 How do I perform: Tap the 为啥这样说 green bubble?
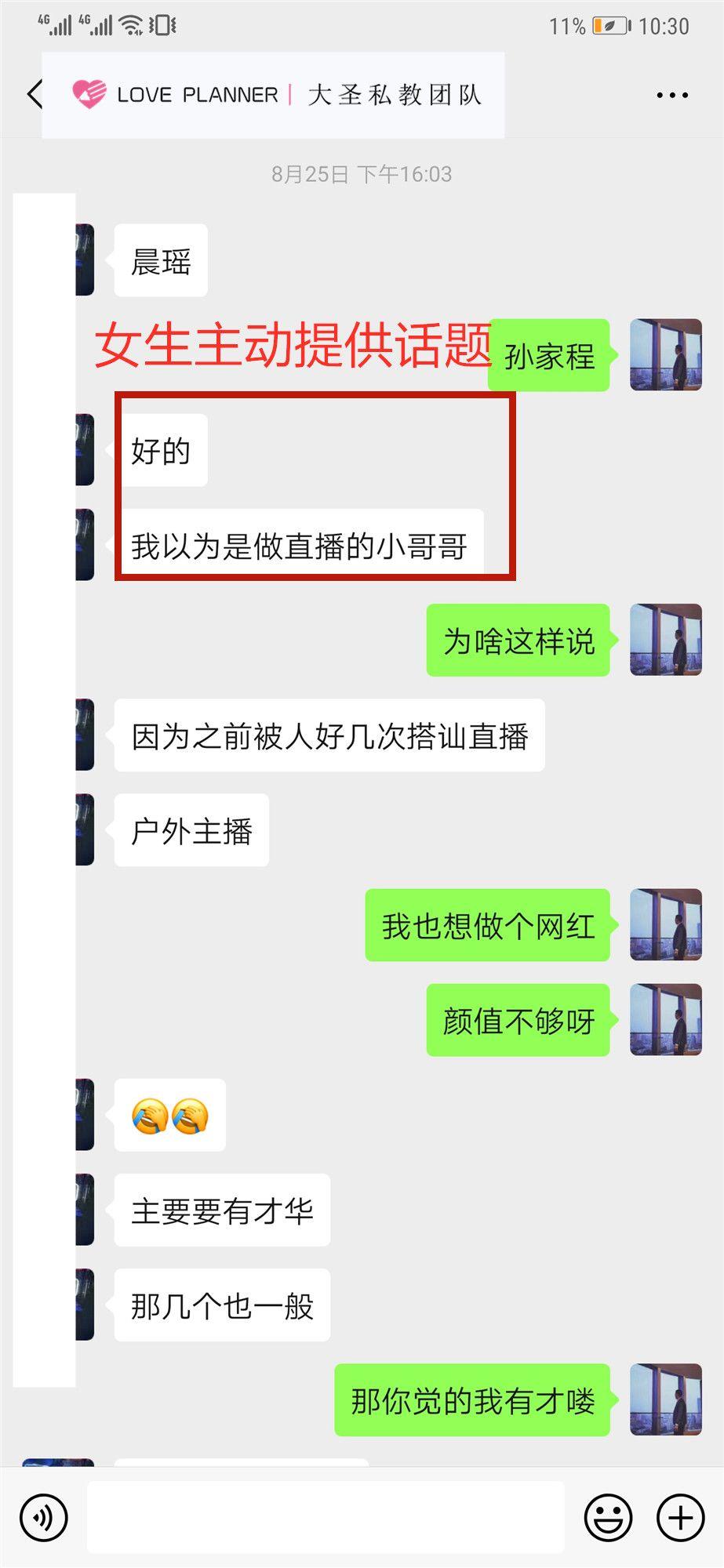[517, 641]
